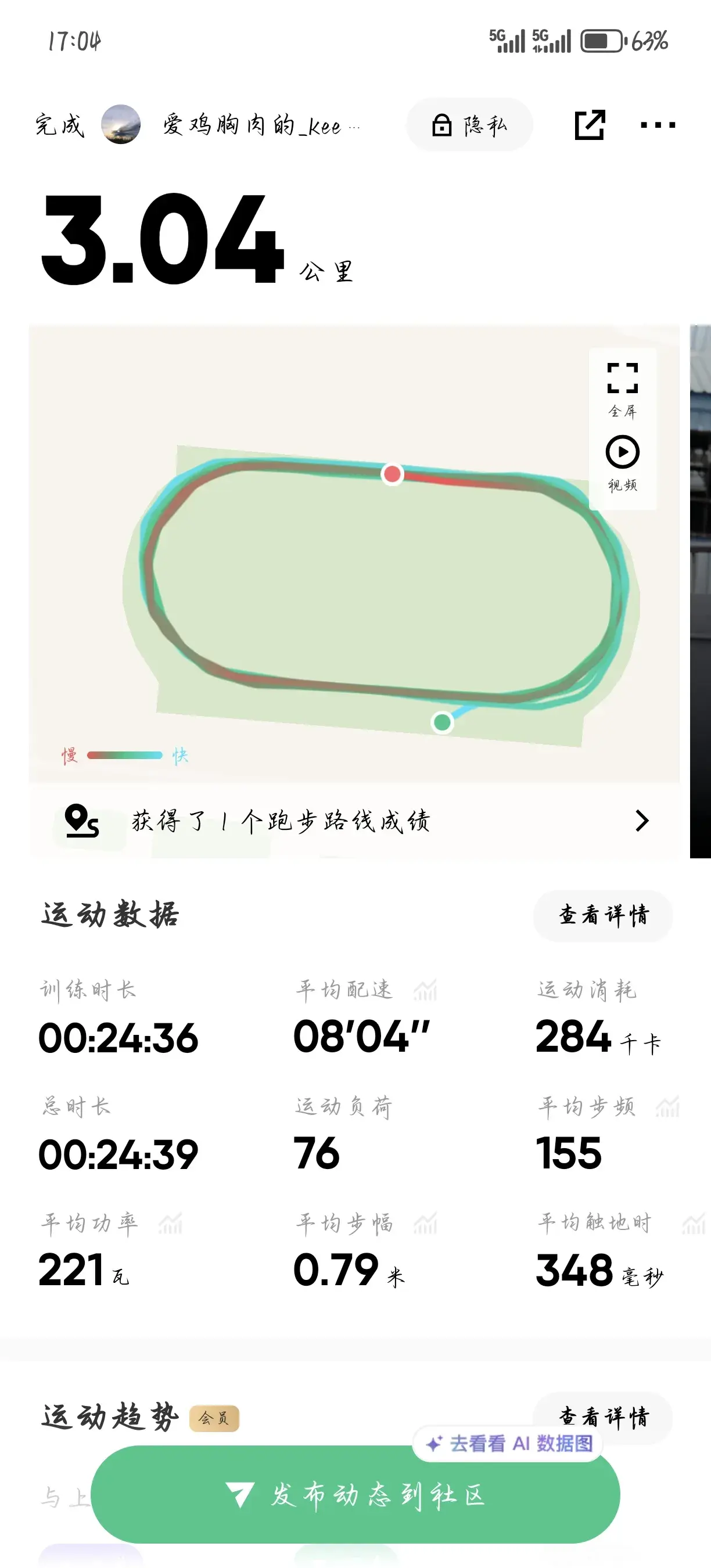Open the user profile avatar
The width and height of the screenshot is (711, 1568).
pyautogui.click(x=120, y=124)
